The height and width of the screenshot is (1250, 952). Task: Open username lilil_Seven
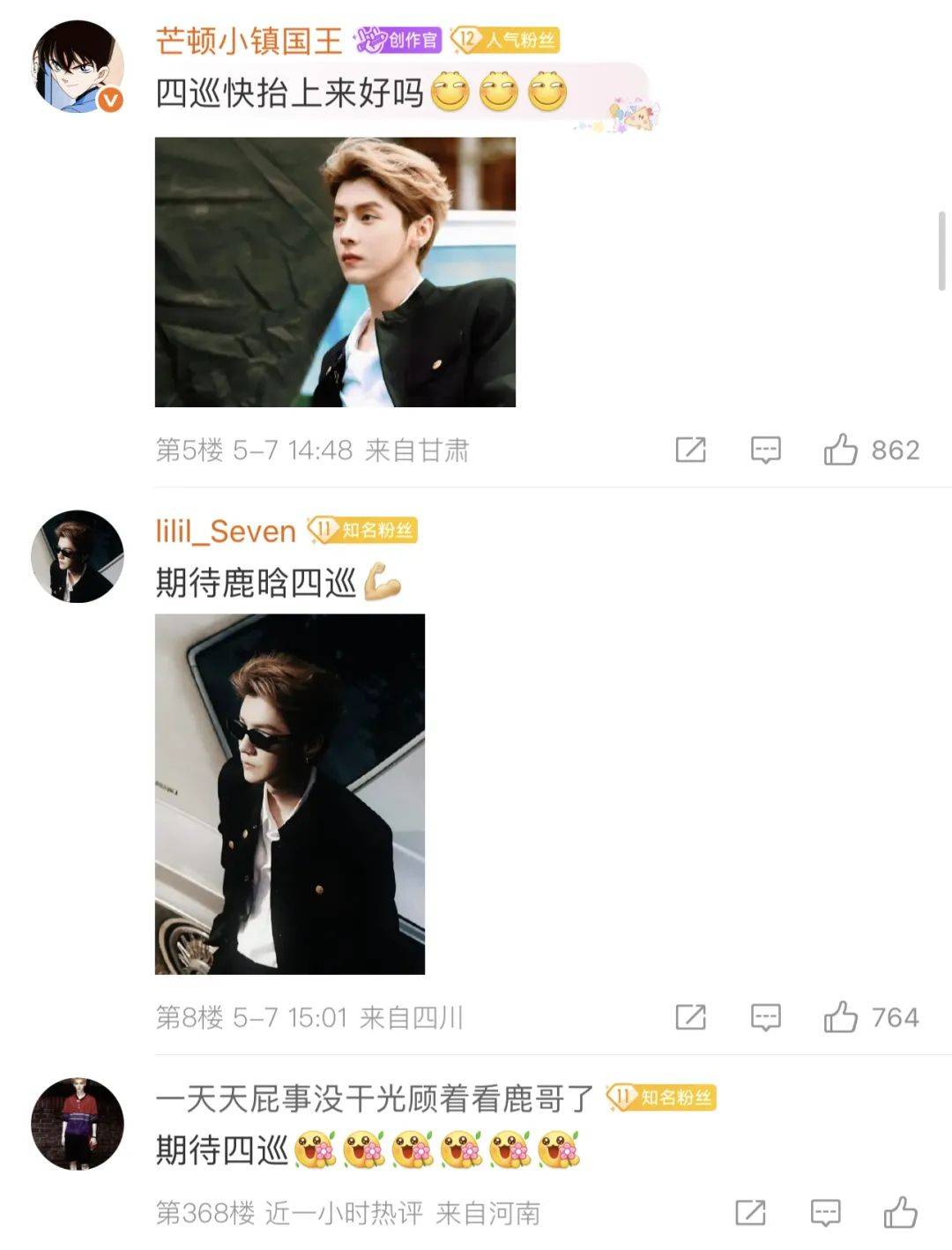(x=226, y=531)
